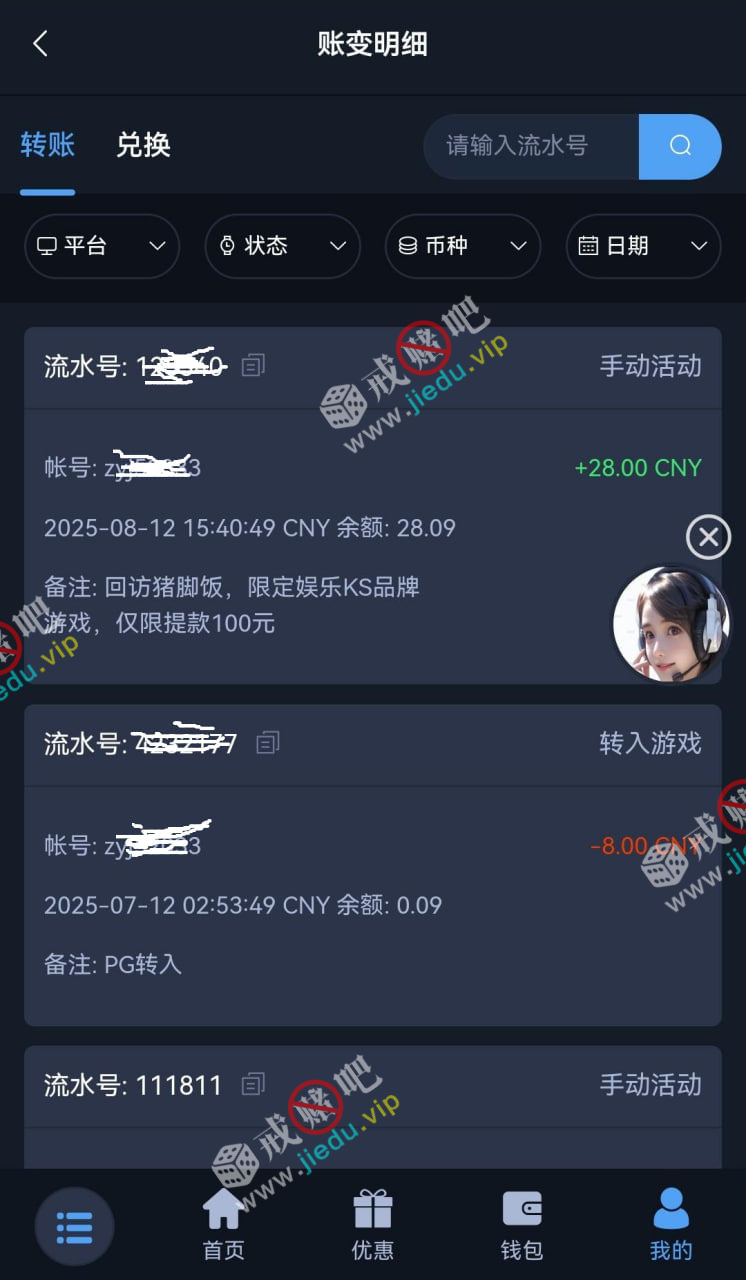Tap the 请输入流水号 search field
The image size is (746, 1280).
(x=530, y=146)
